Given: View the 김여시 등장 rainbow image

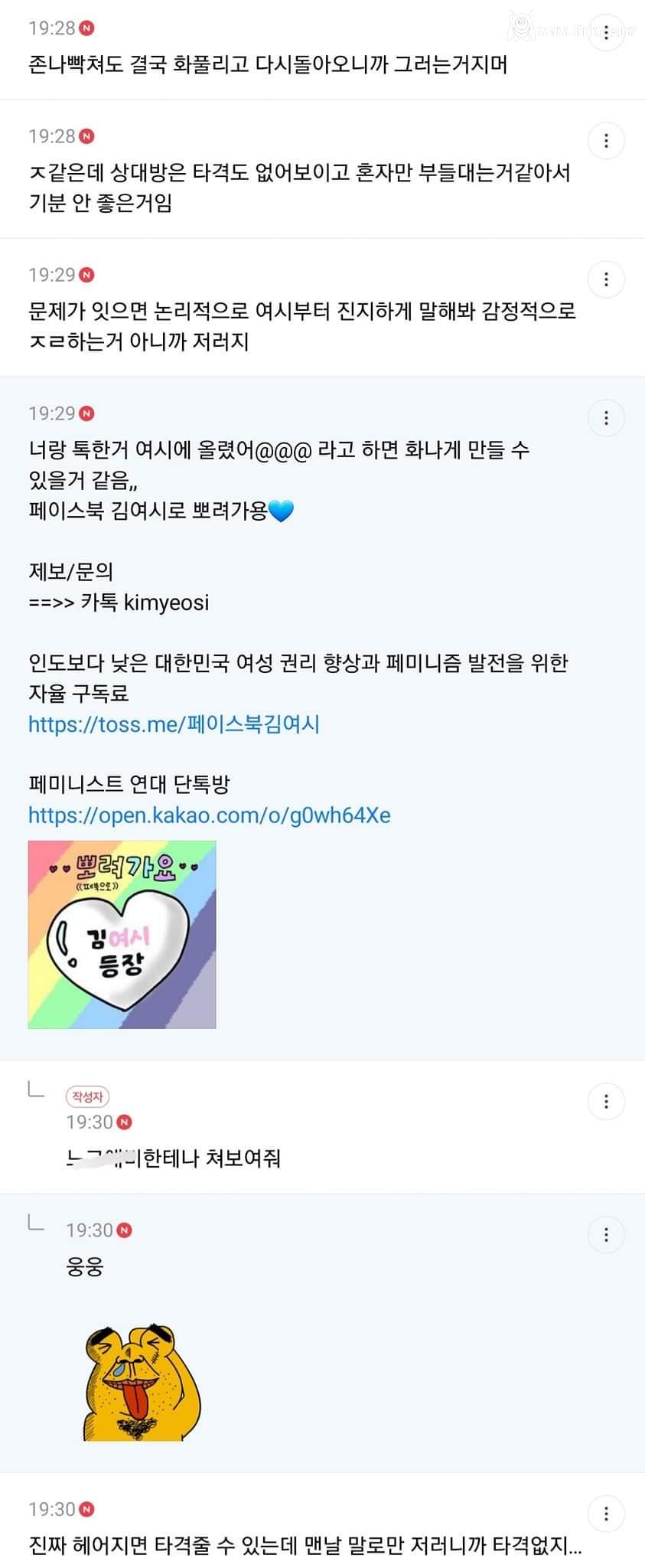Looking at the screenshot, I should point(122,934).
